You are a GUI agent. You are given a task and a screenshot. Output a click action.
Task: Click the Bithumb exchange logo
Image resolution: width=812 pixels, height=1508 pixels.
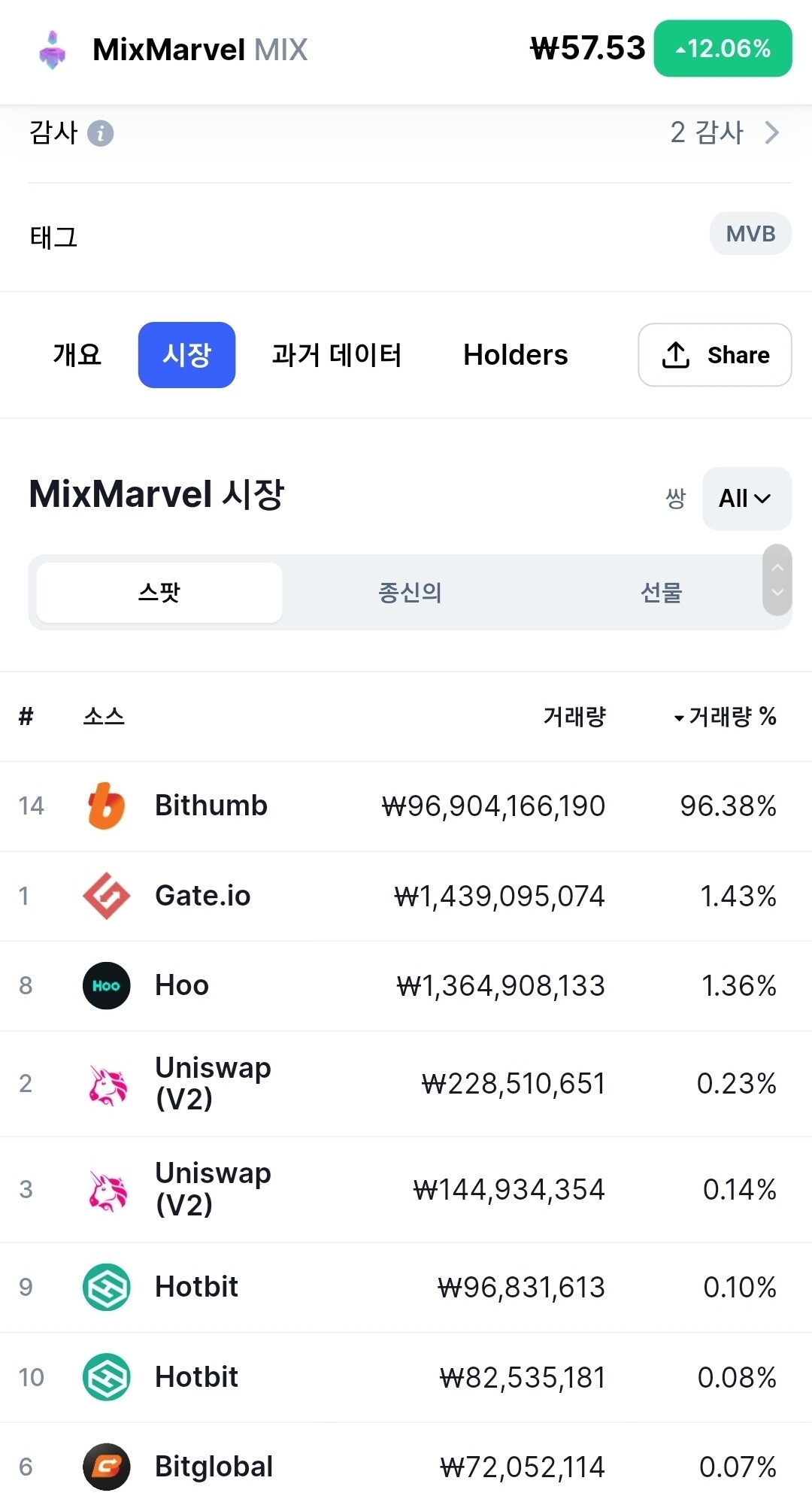[x=105, y=806]
